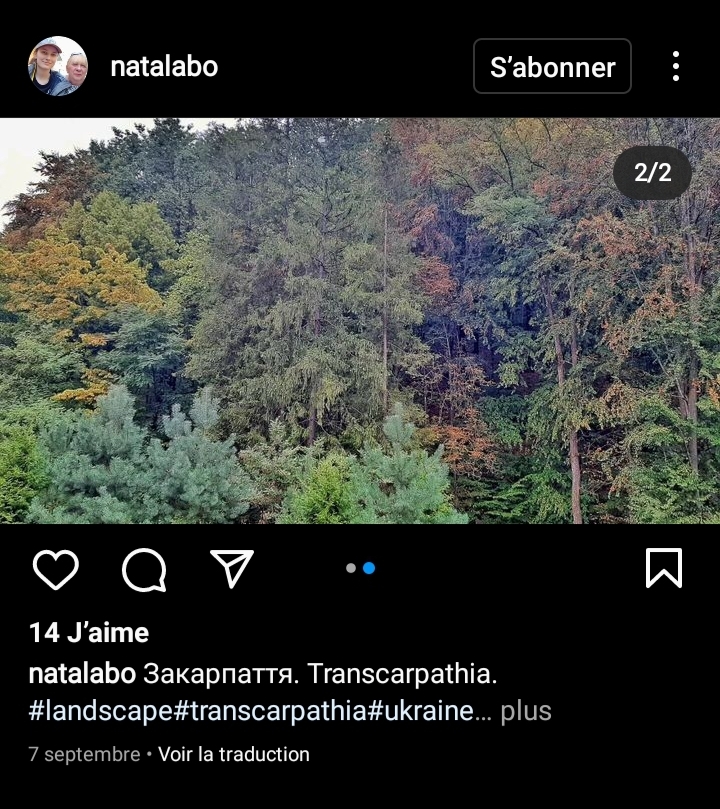Open the #landscape hashtag
720x809 pixels.
(101, 712)
